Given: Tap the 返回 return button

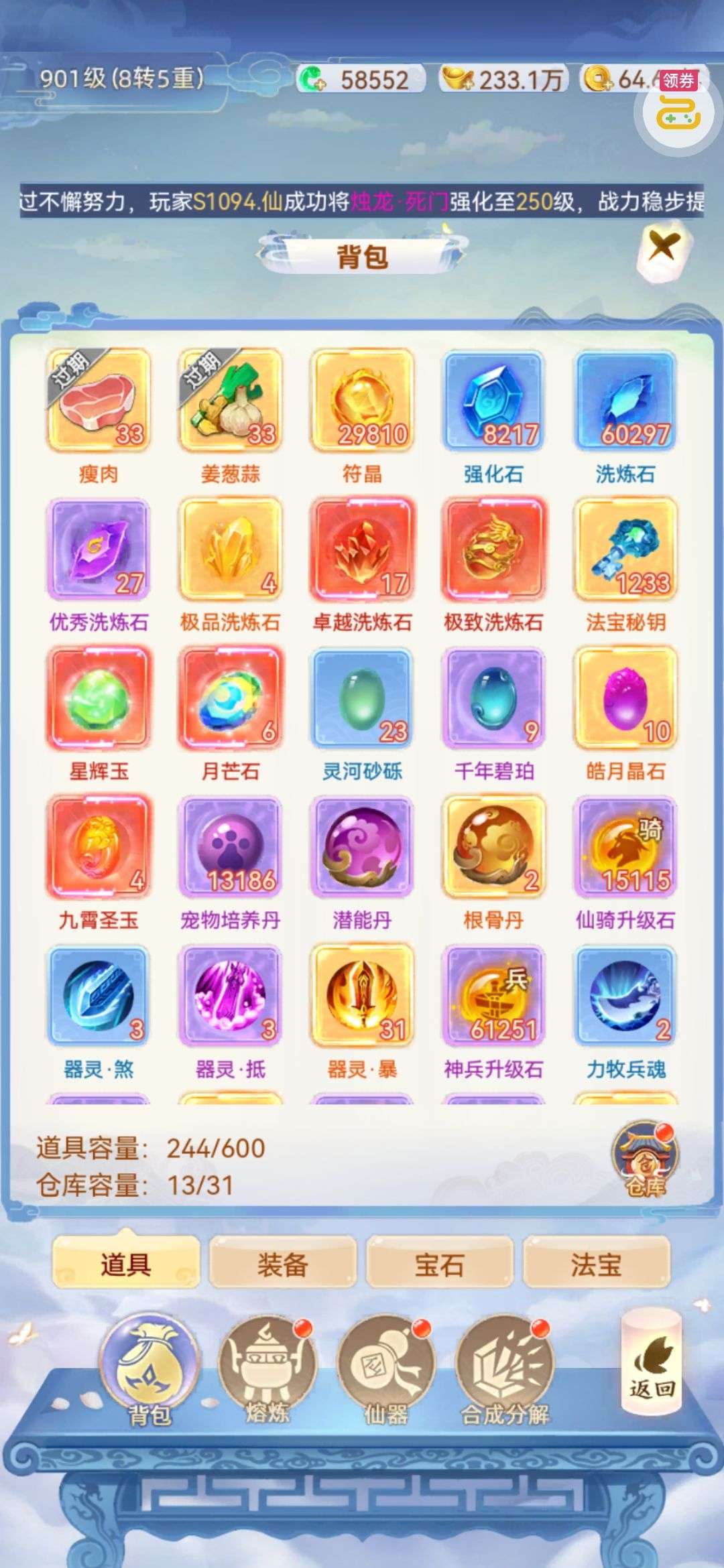Looking at the screenshot, I should [x=652, y=1362].
